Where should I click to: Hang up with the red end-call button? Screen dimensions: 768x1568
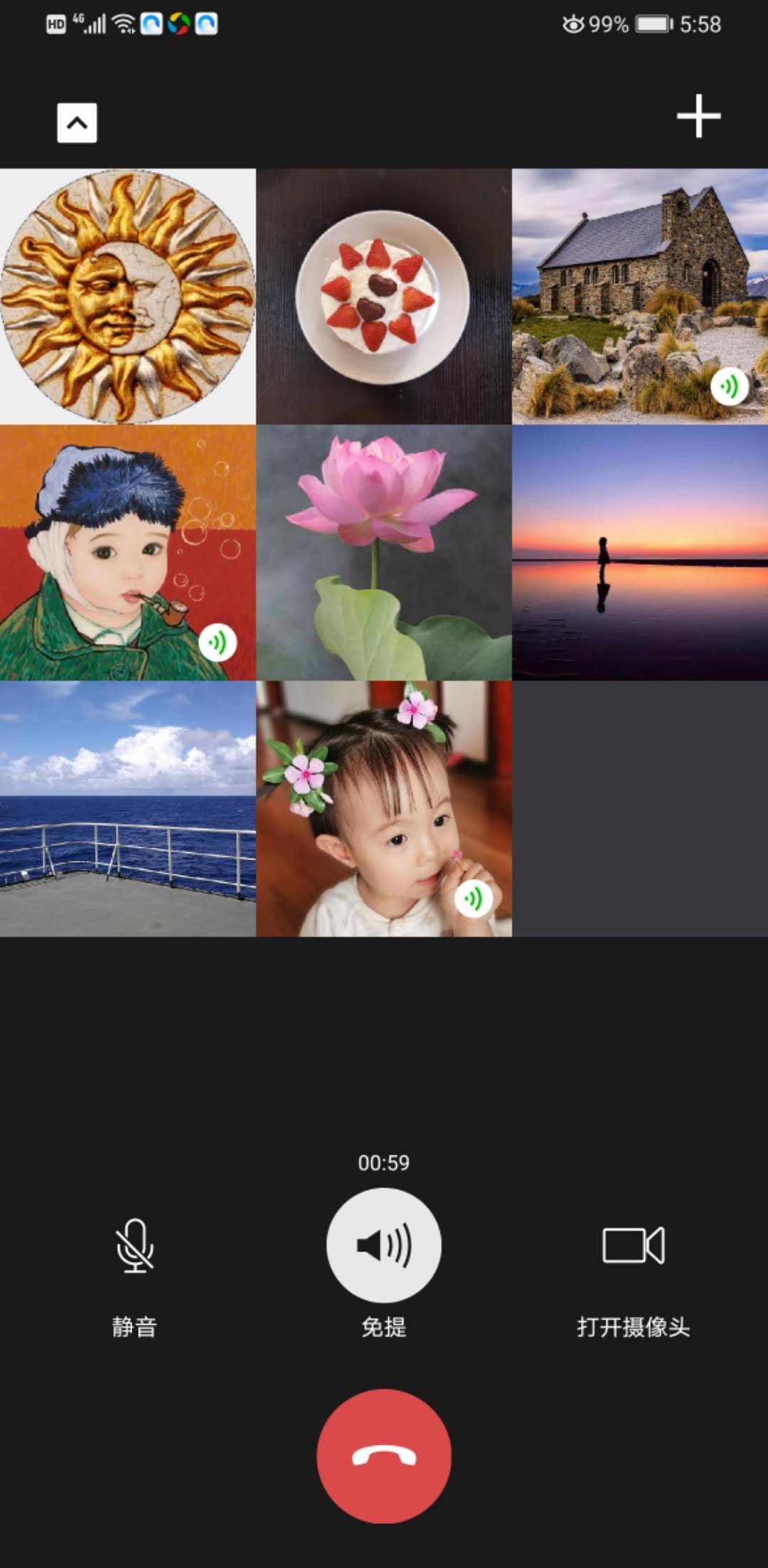[384, 1456]
